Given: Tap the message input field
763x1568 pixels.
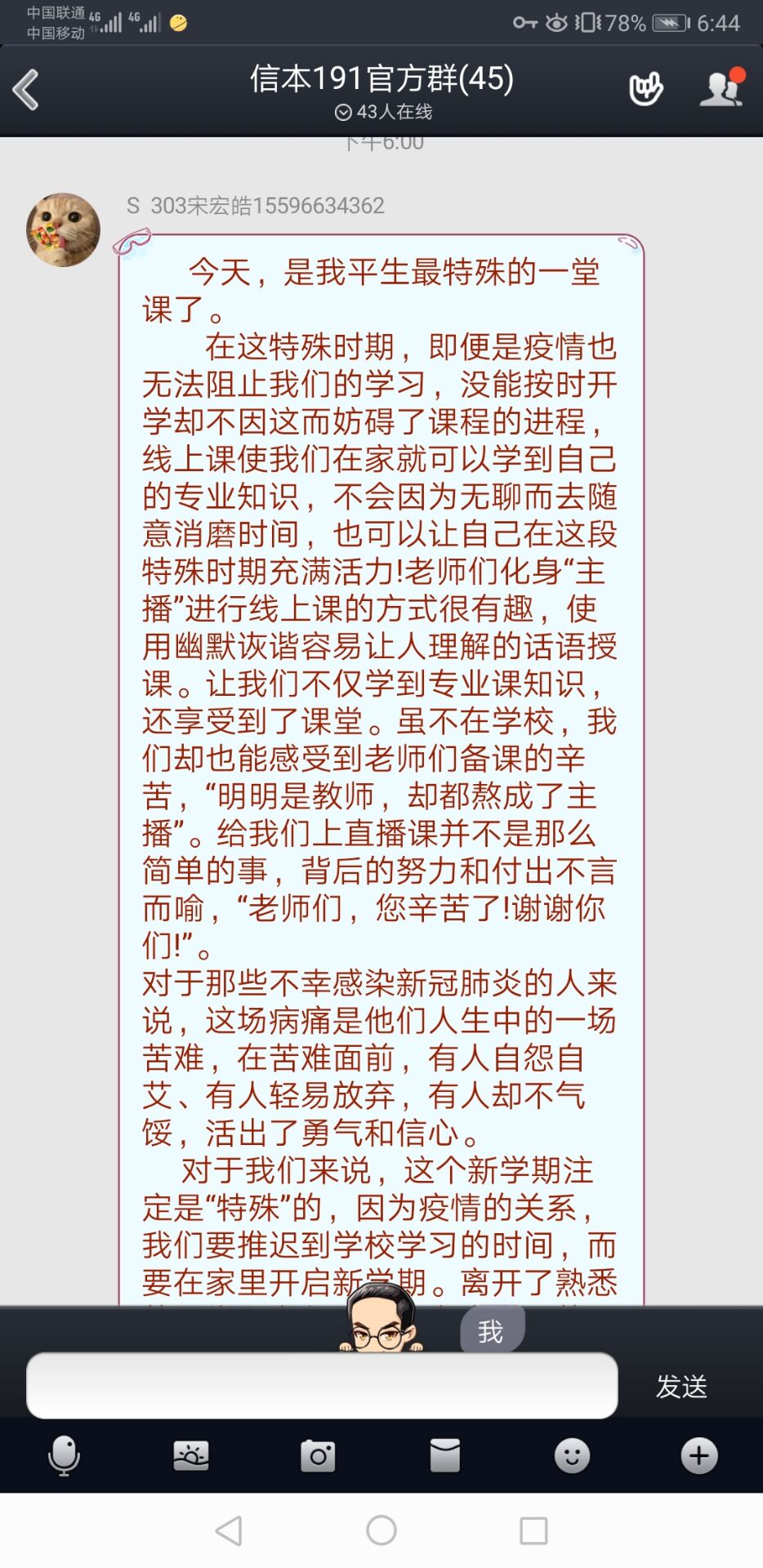Looking at the screenshot, I should pos(322,1385).
